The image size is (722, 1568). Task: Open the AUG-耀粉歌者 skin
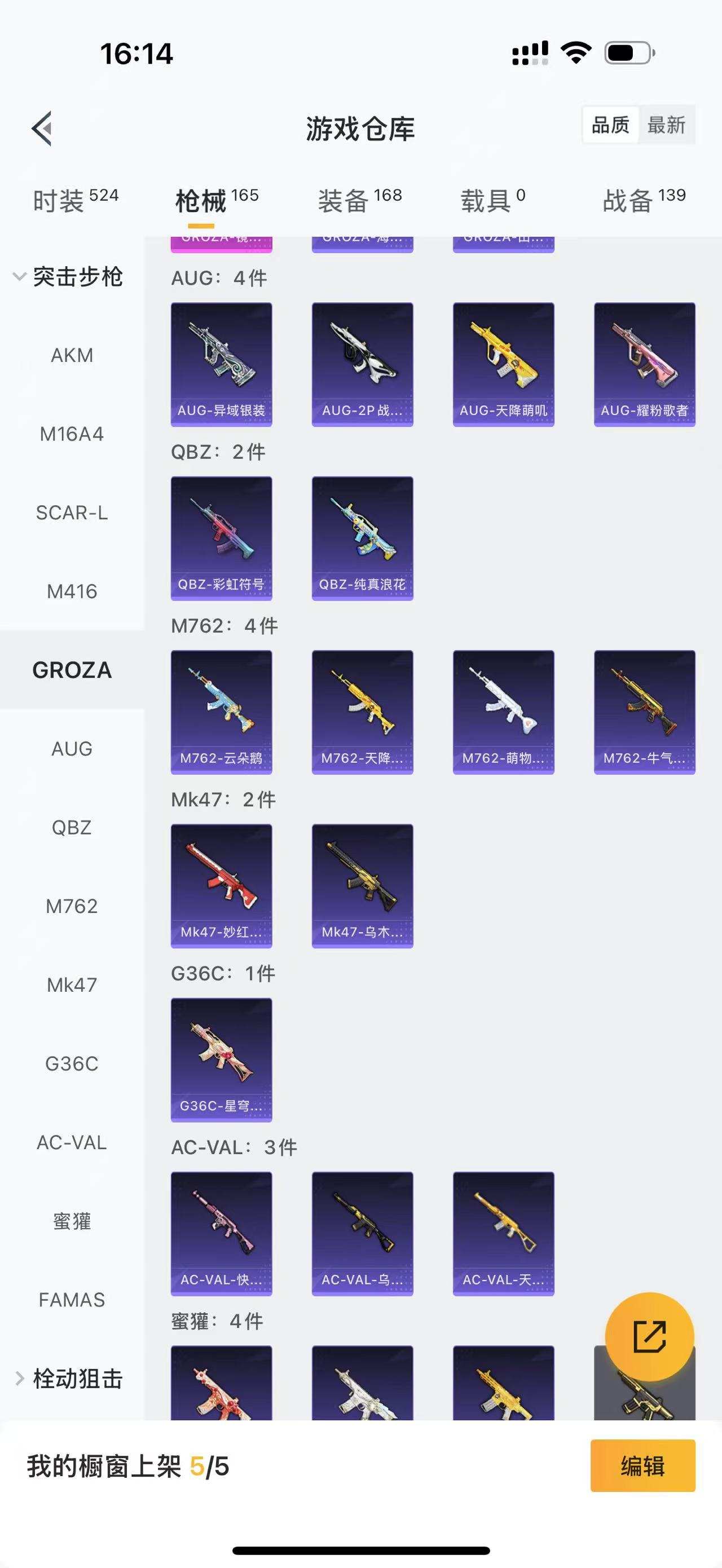pos(644,364)
